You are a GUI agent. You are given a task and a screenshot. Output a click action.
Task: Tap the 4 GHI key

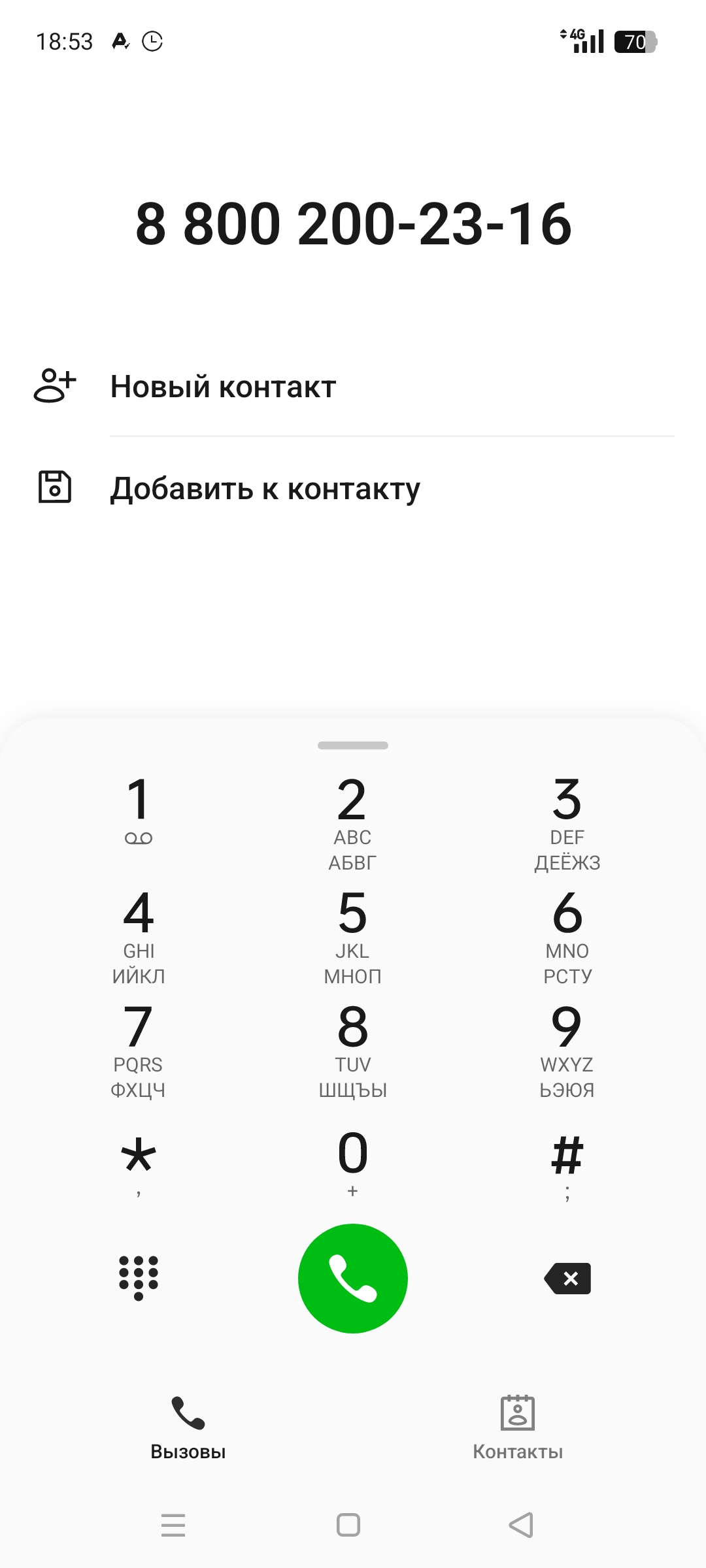pyautogui.click(x=139, y=937)
